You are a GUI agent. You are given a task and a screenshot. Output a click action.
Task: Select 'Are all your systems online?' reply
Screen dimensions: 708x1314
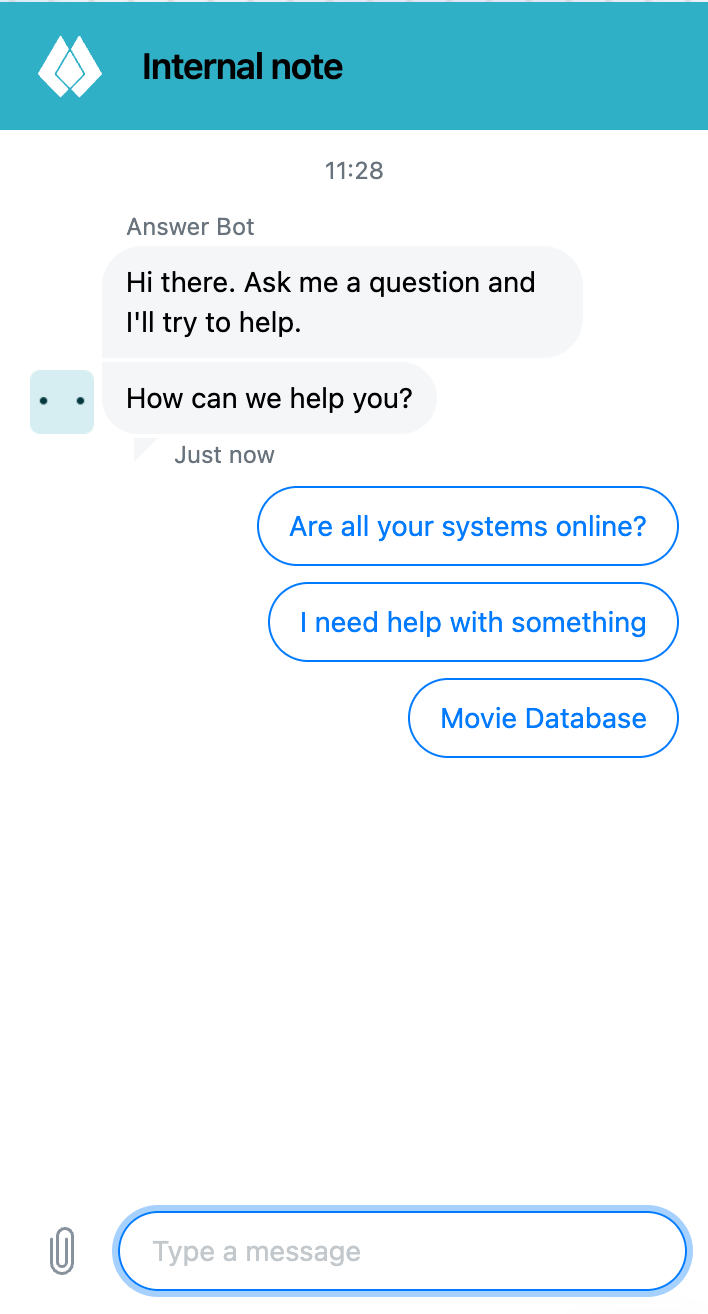(x=468, y=526)
